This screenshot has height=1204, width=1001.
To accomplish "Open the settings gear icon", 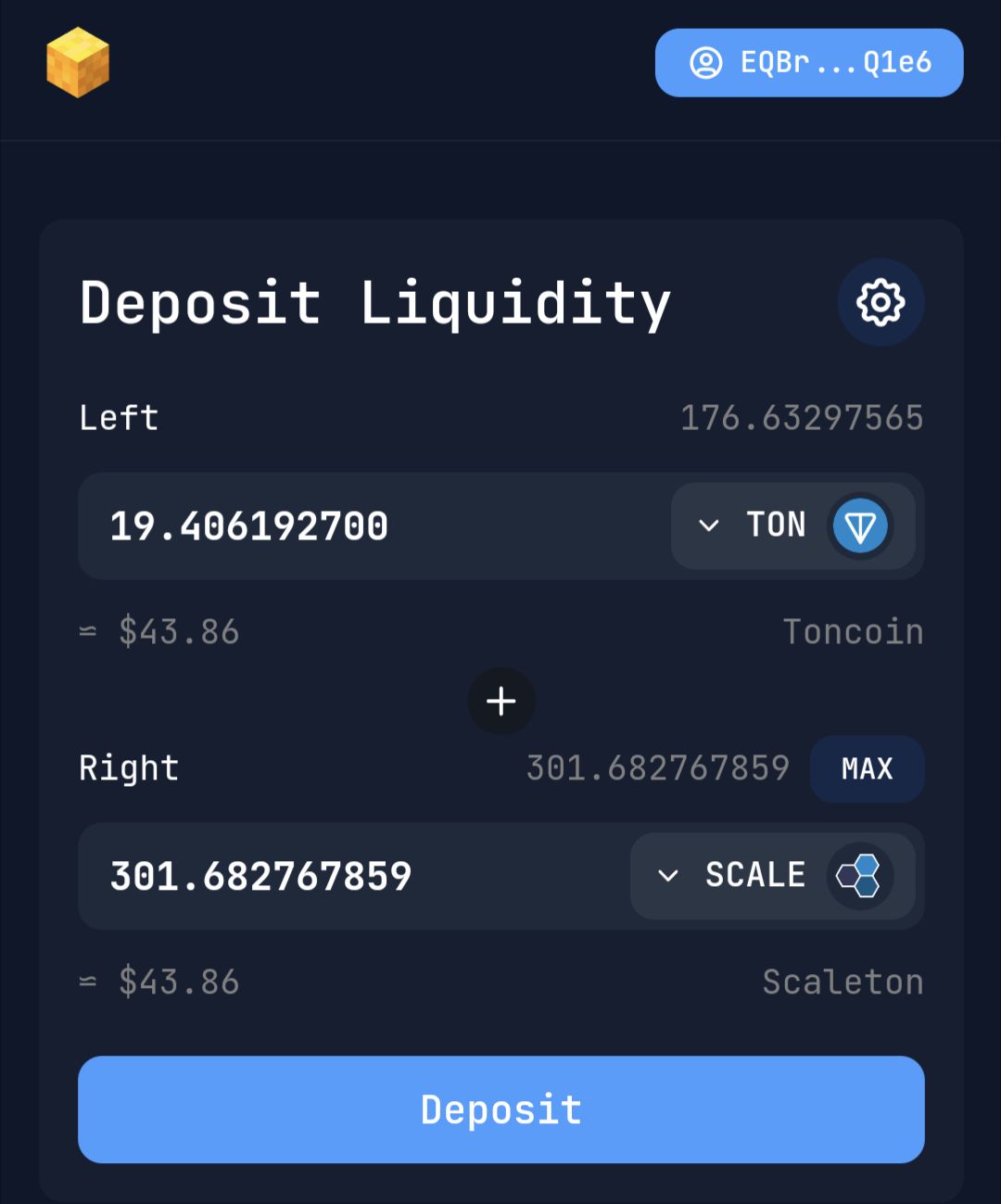I will point(881,302).
